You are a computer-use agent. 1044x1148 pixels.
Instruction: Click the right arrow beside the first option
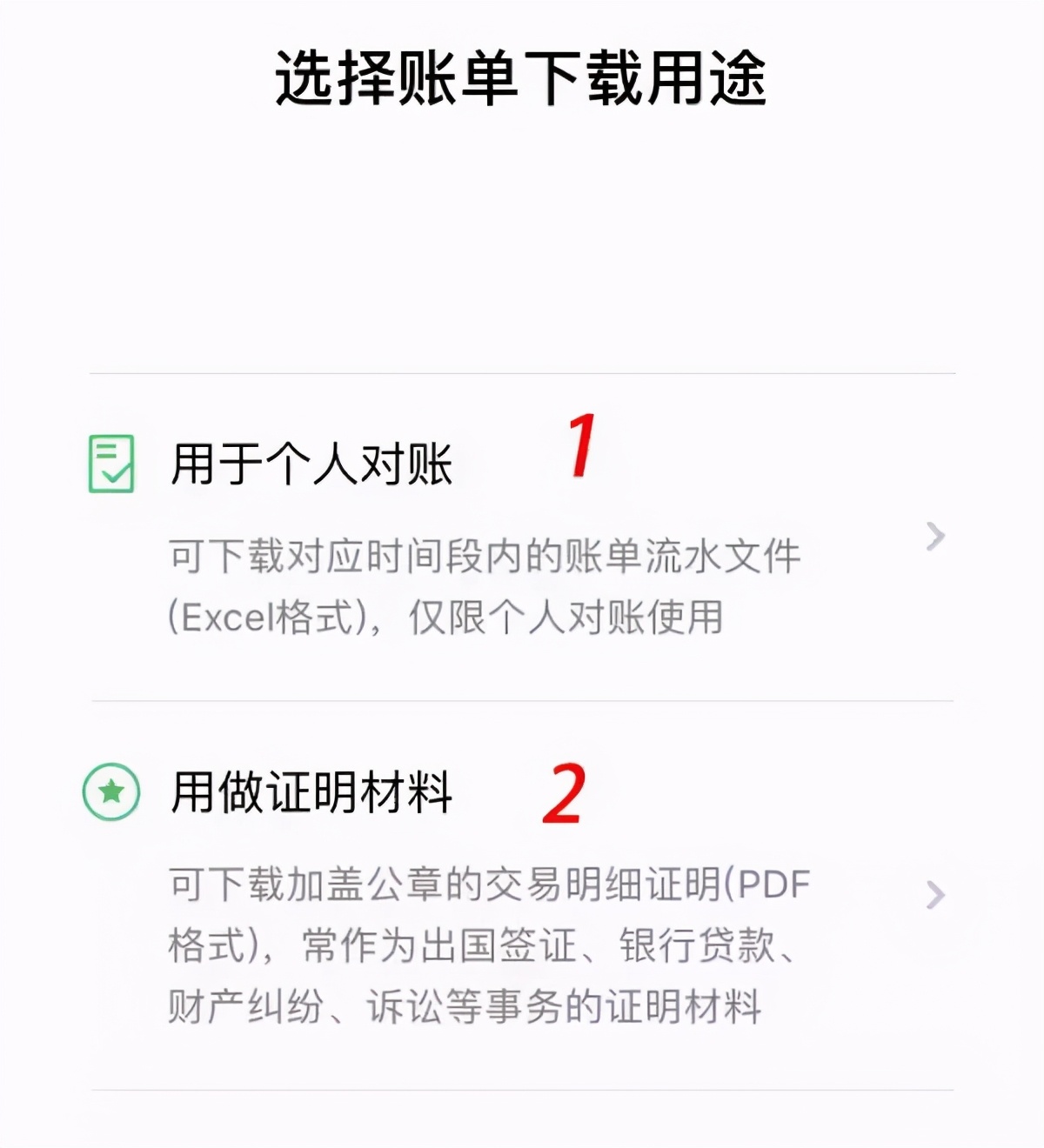pos(934,537)
